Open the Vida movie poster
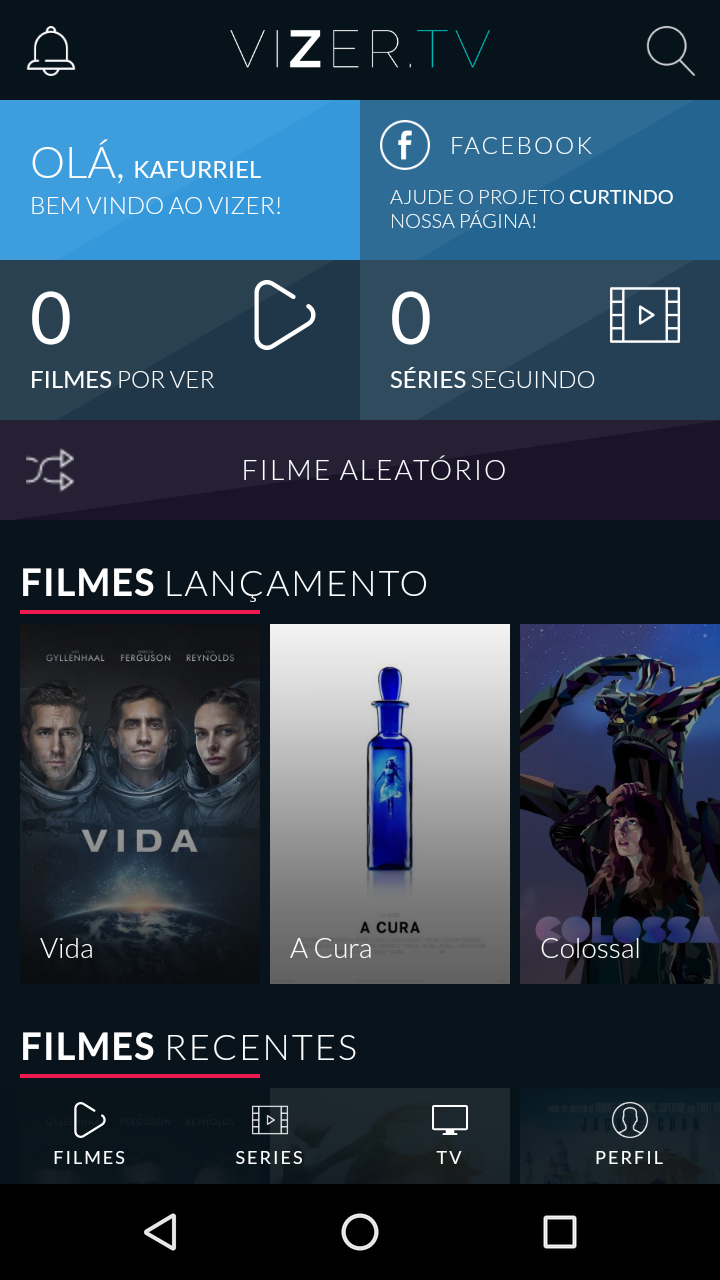This screenshot has width=720, height=1280. pyautogui.click(x=139, y=800)
